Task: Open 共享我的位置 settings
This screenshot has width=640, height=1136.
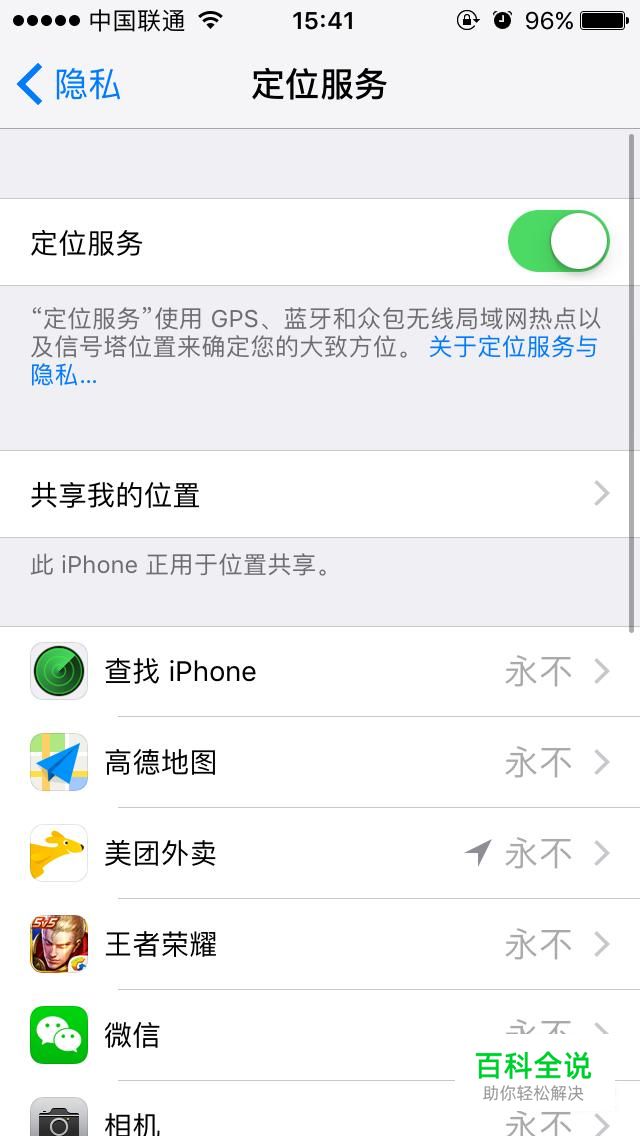Action: tap(320, 494)
